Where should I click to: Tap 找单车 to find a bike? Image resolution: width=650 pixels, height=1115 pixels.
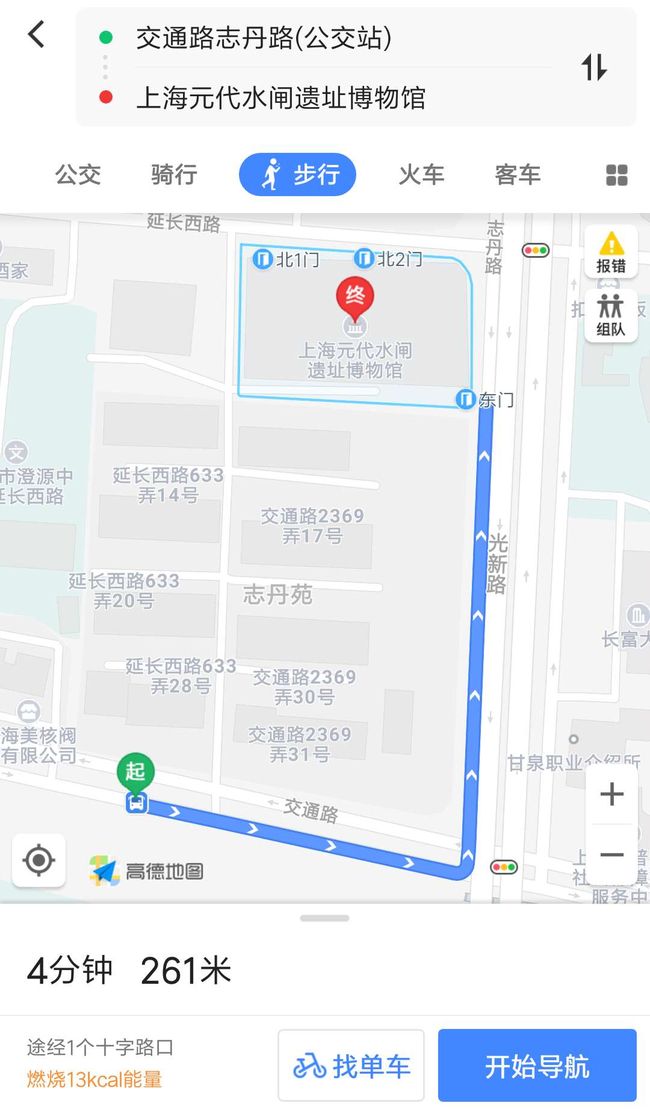(351, 1065)
